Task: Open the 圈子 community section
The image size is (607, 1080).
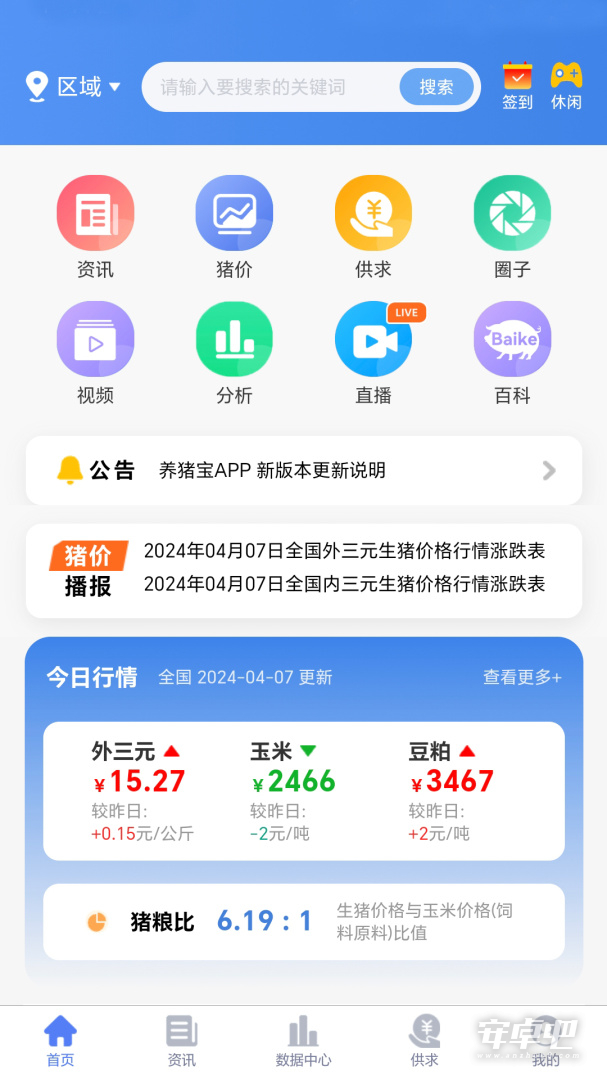Action: coord(512,227)
